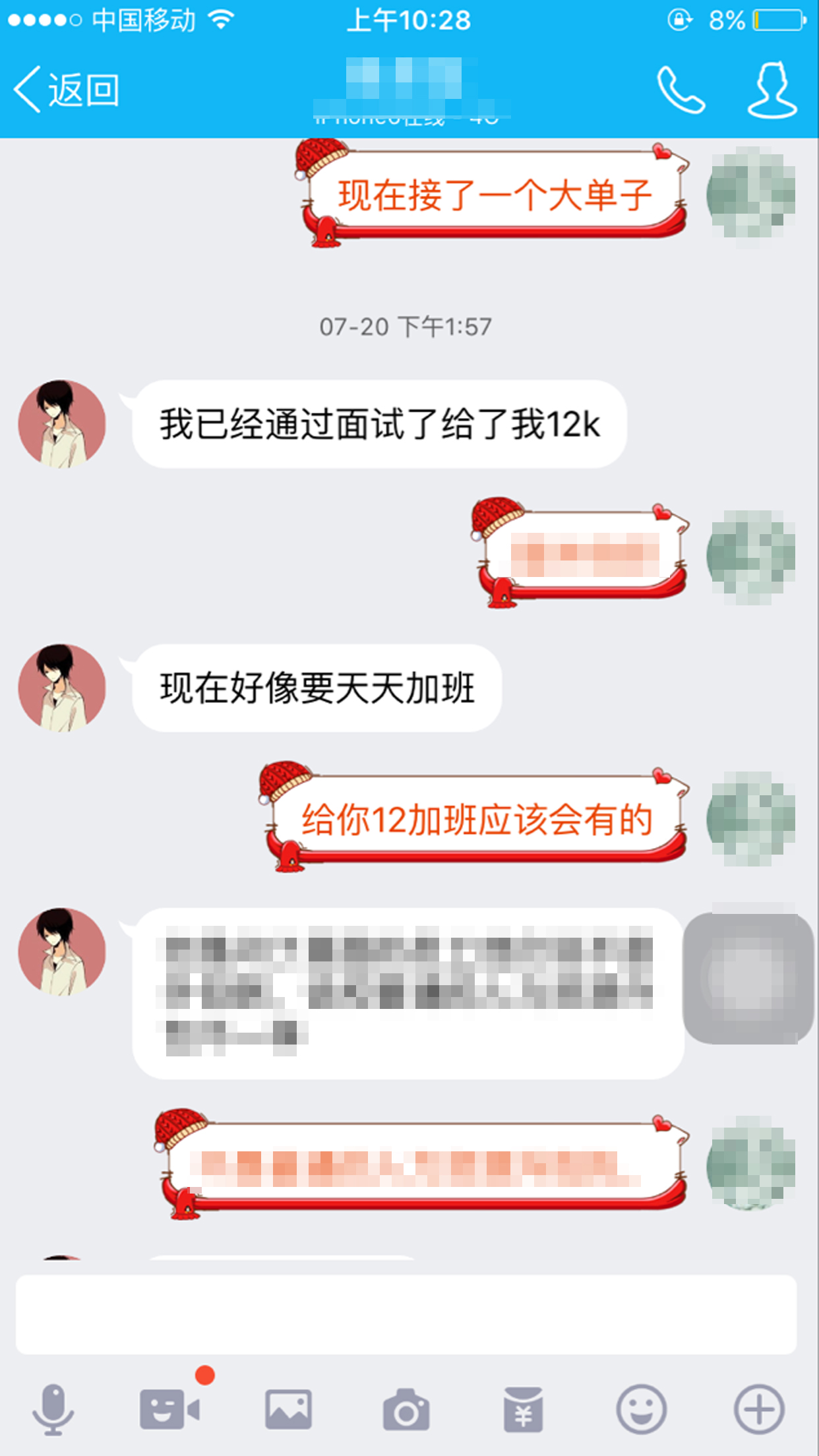Viewport: 819px width, 1456px height.
Task: Open the camera to take a photo
Action: tap(406, 1410)
